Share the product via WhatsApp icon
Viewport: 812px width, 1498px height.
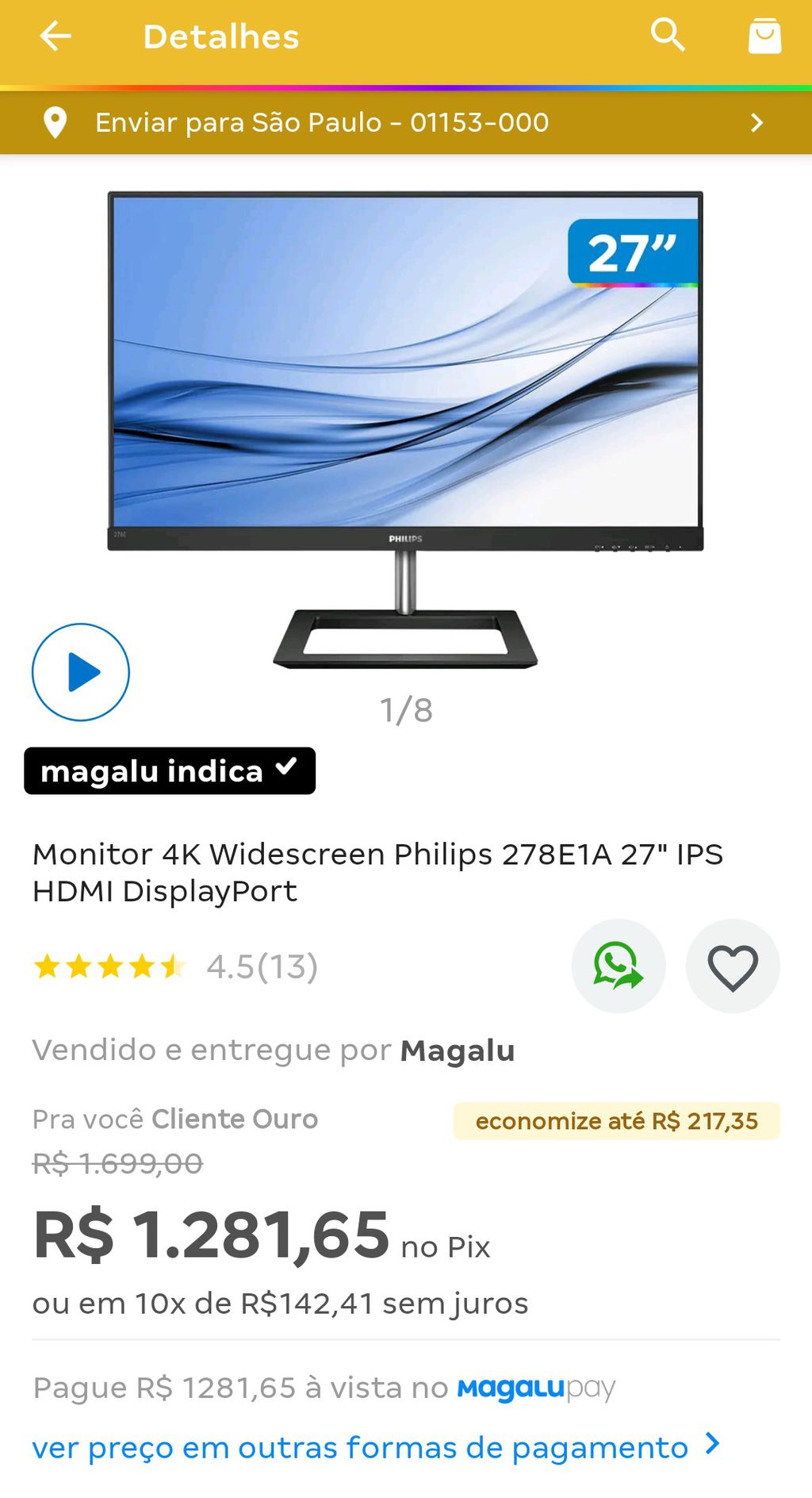tap(619, 966)
